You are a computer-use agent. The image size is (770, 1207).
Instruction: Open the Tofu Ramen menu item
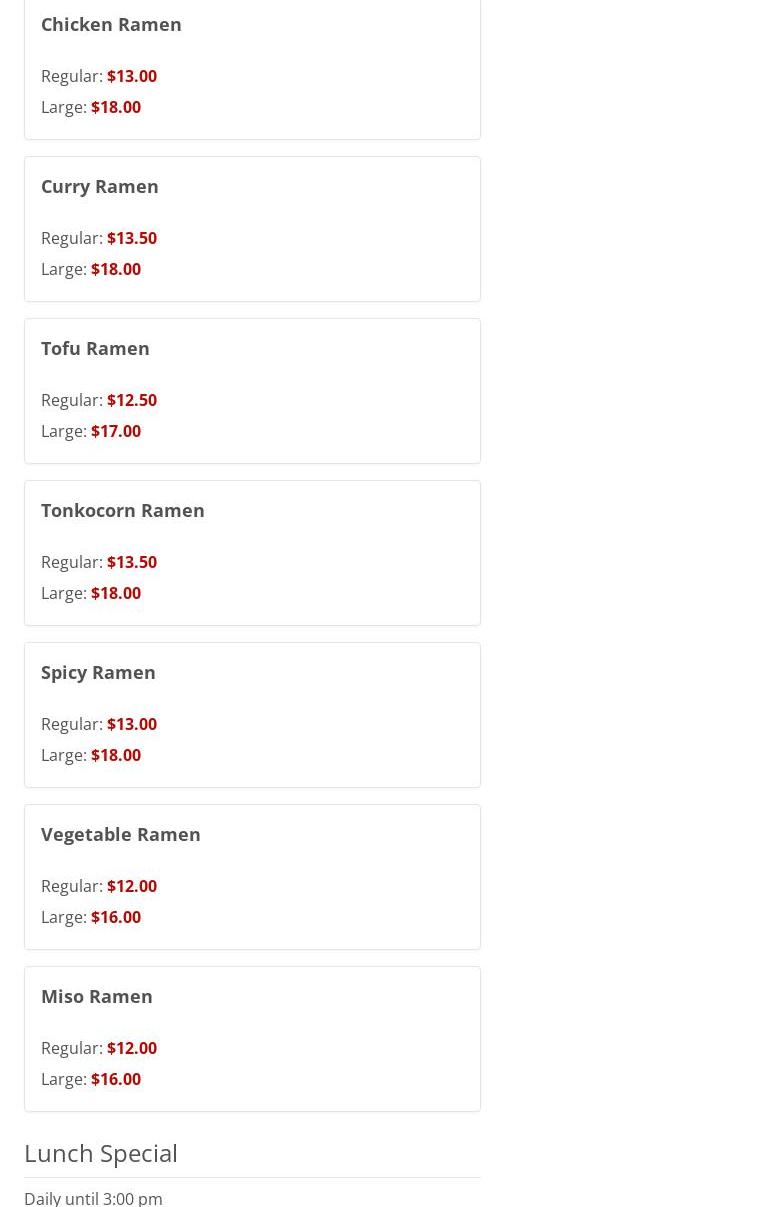pyautogui.click(x=252, y=390)
